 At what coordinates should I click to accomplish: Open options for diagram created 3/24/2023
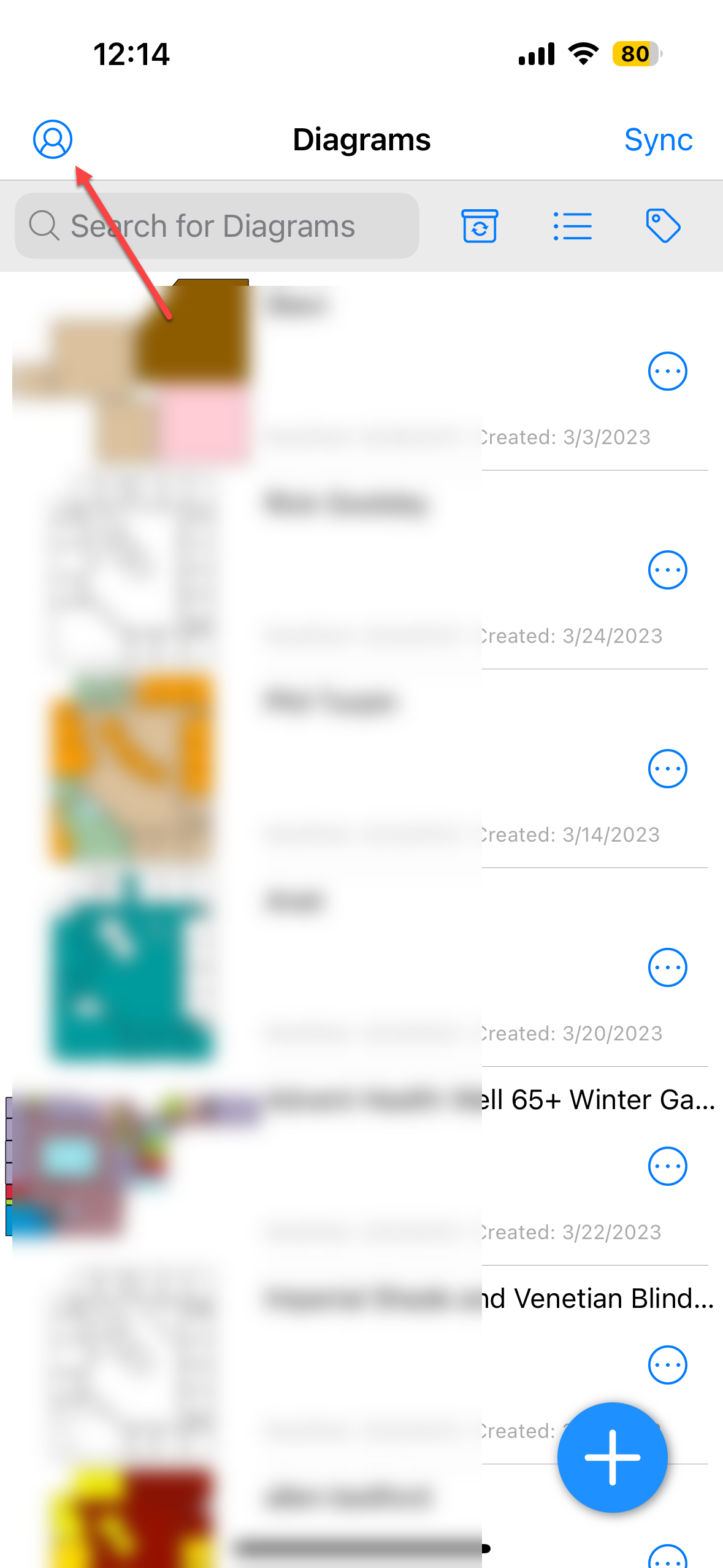667,570
